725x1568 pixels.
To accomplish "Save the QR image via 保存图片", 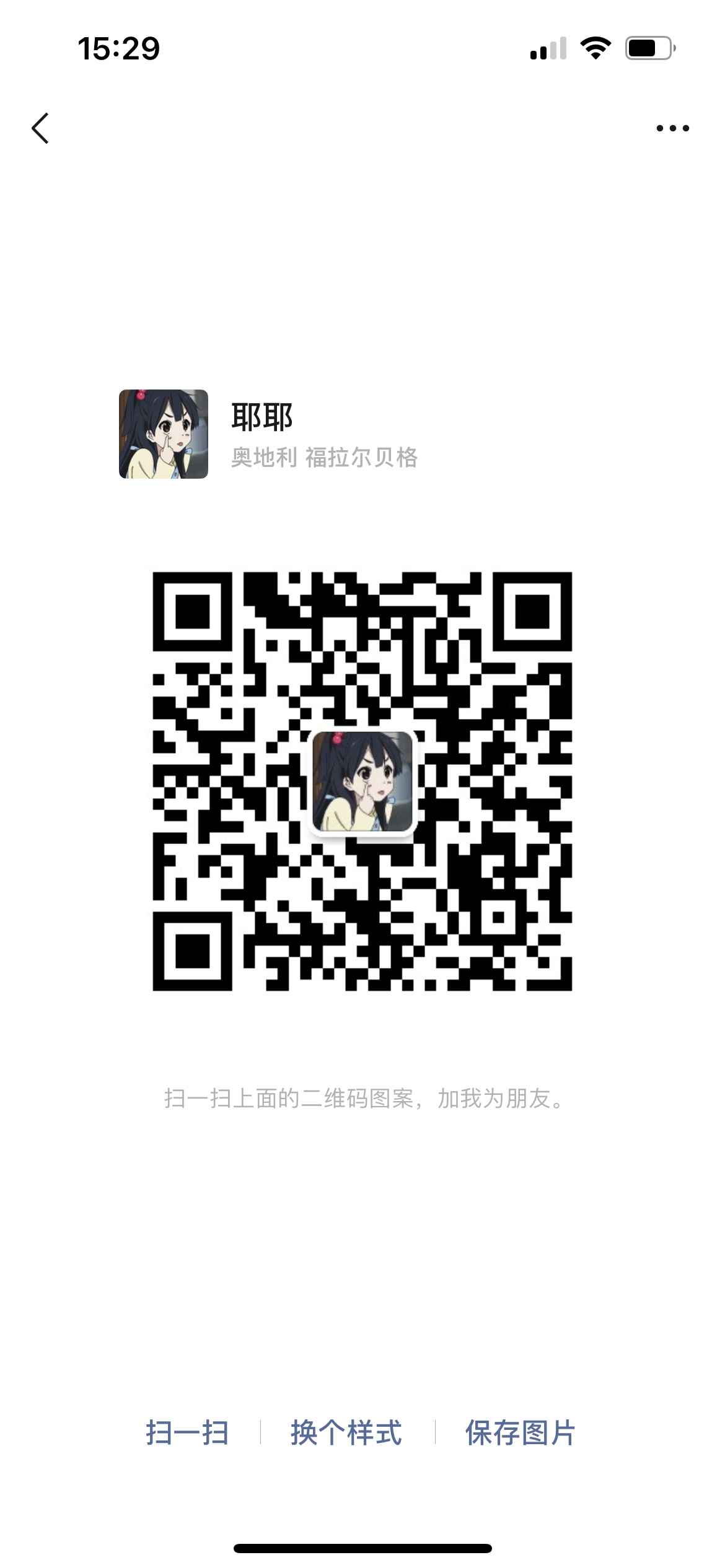I will 521,1433.
